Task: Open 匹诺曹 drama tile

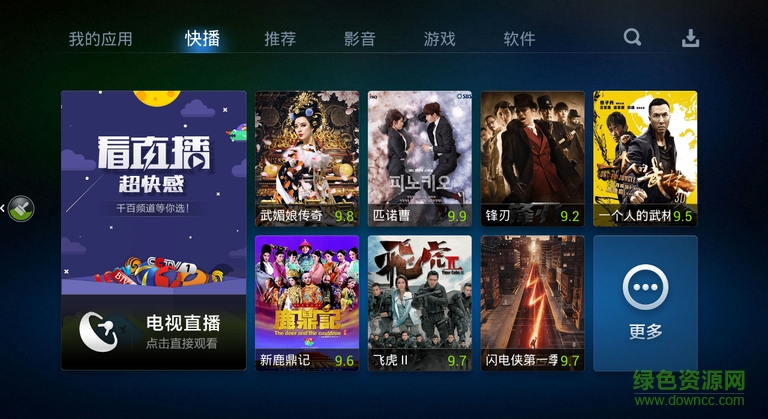Action: [x=419, y=158]
